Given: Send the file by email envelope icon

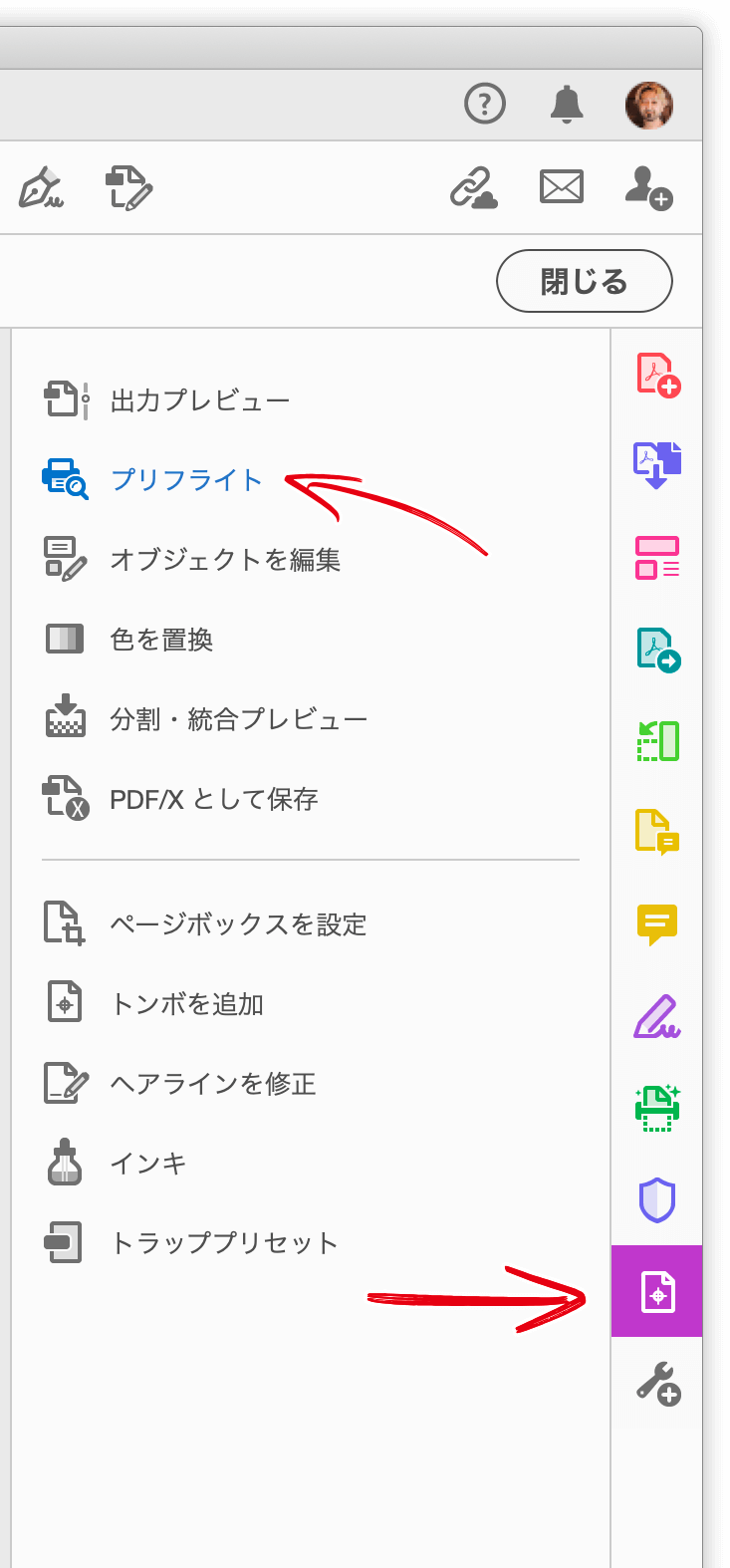Looking at the screenshot, I should 562,186.
